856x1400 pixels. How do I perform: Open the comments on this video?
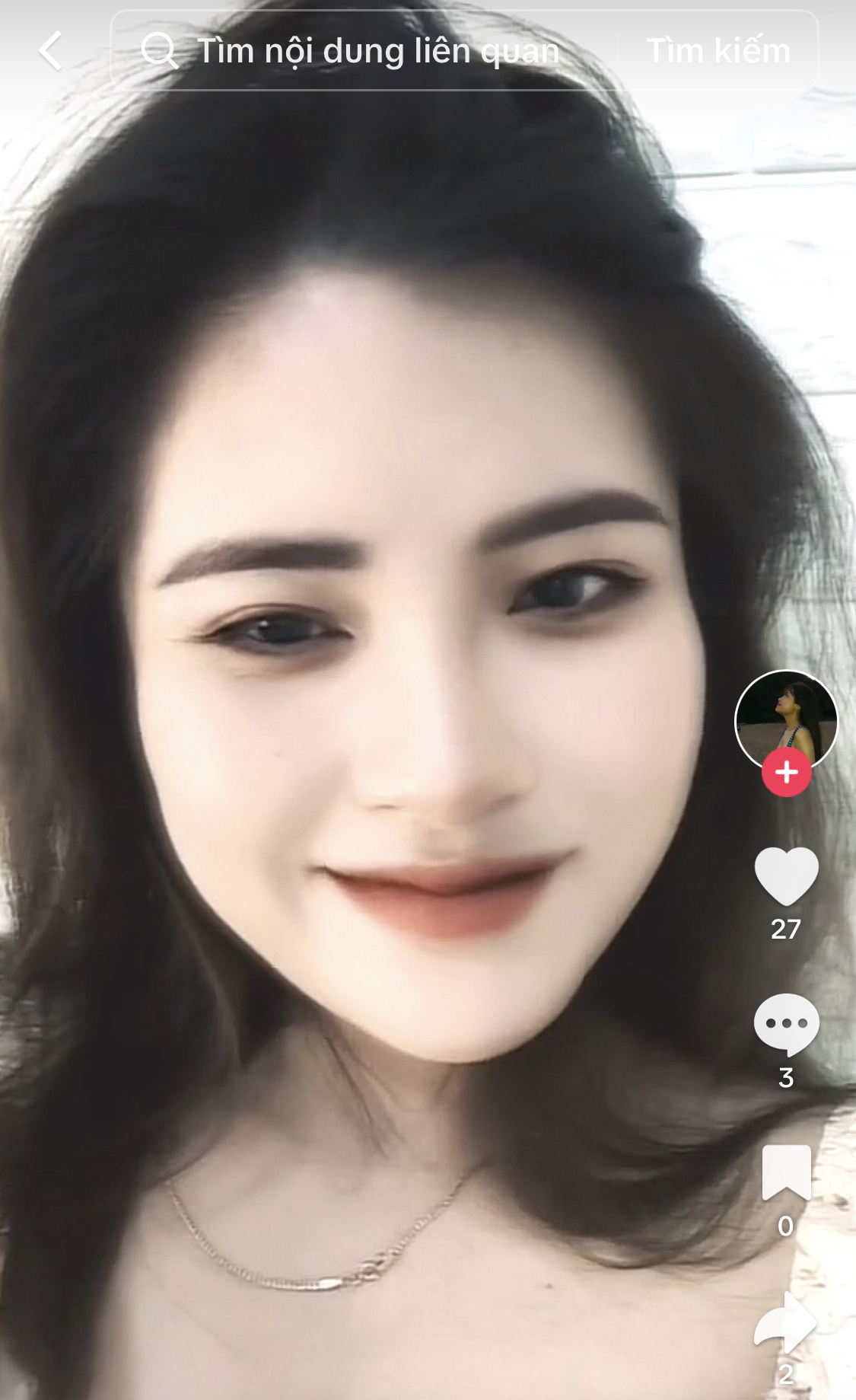(x=786, y=1024)
